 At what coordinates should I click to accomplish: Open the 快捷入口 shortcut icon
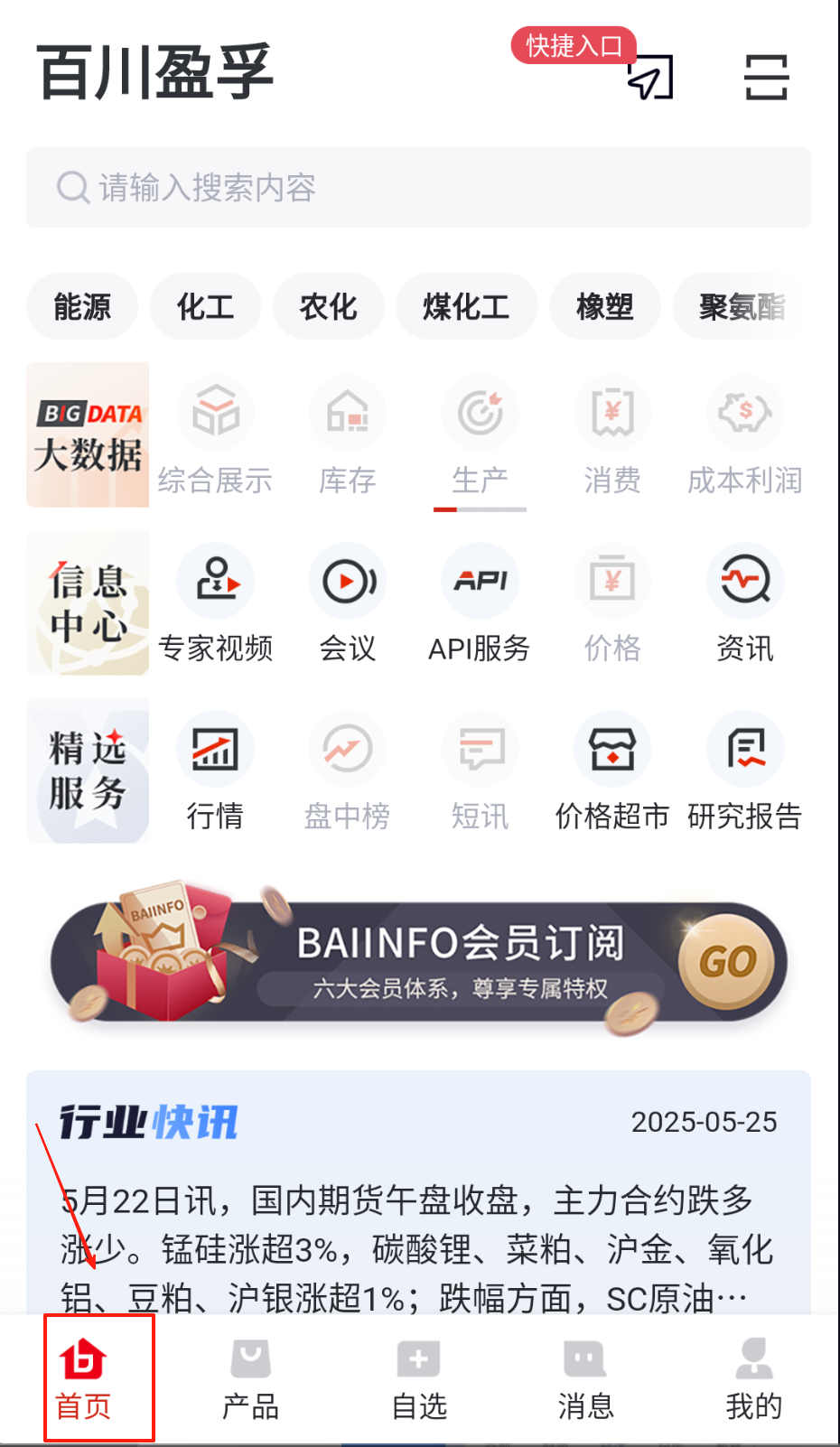tap(650, 77)
